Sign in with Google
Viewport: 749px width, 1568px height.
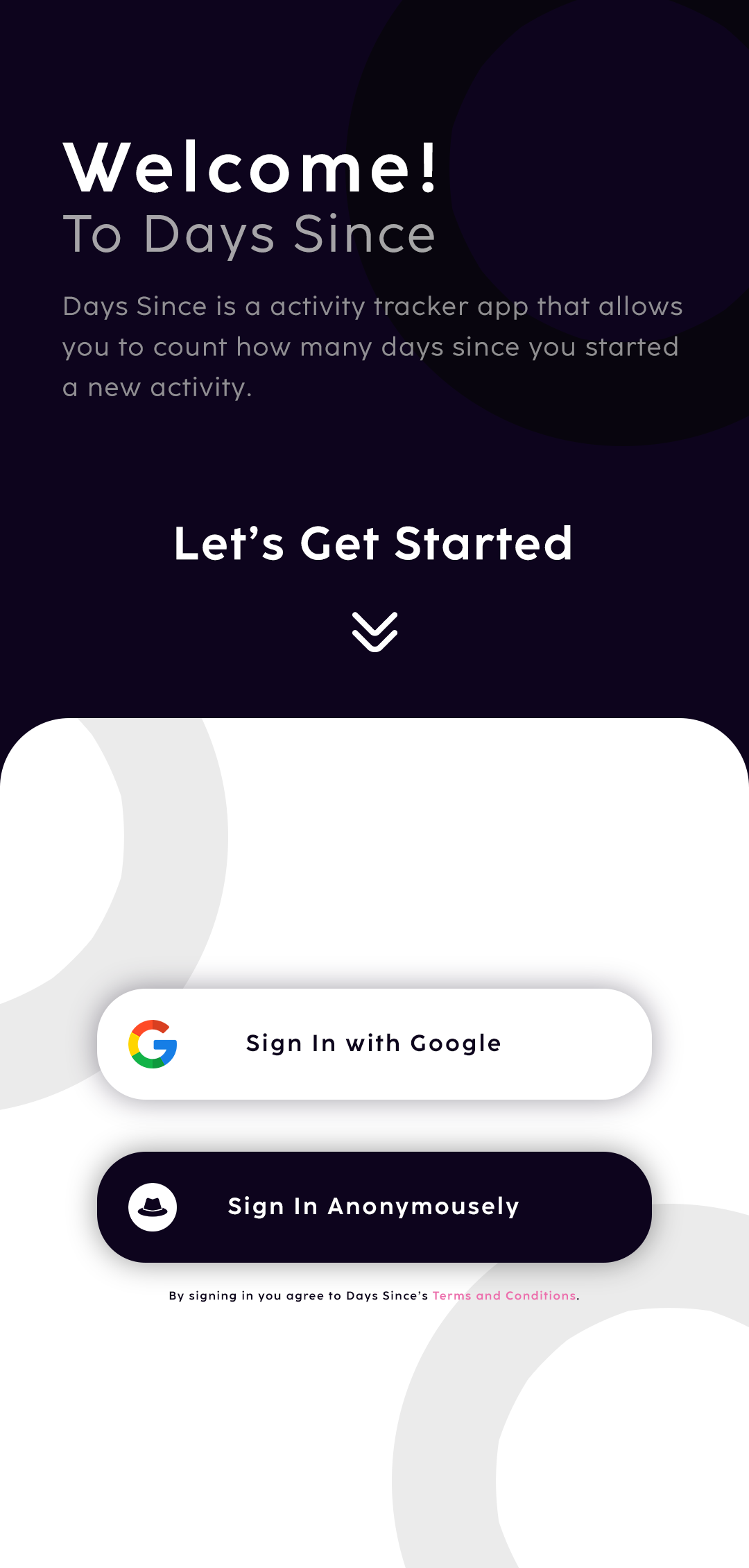pos(374,1043)
